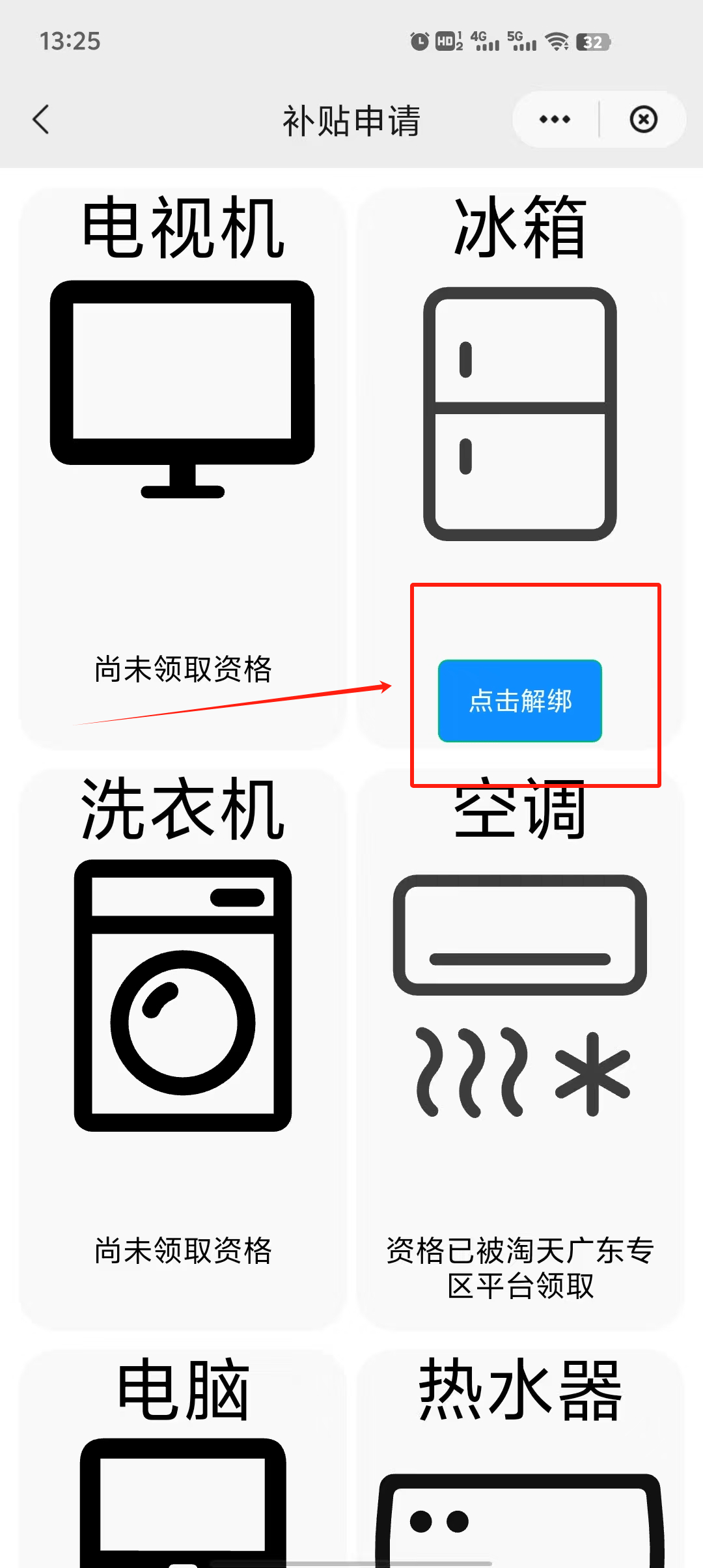Open the 电脑 subsidy card
Image resolution: width=703 pixels, height=1568 pixels.
[182, 1465]
